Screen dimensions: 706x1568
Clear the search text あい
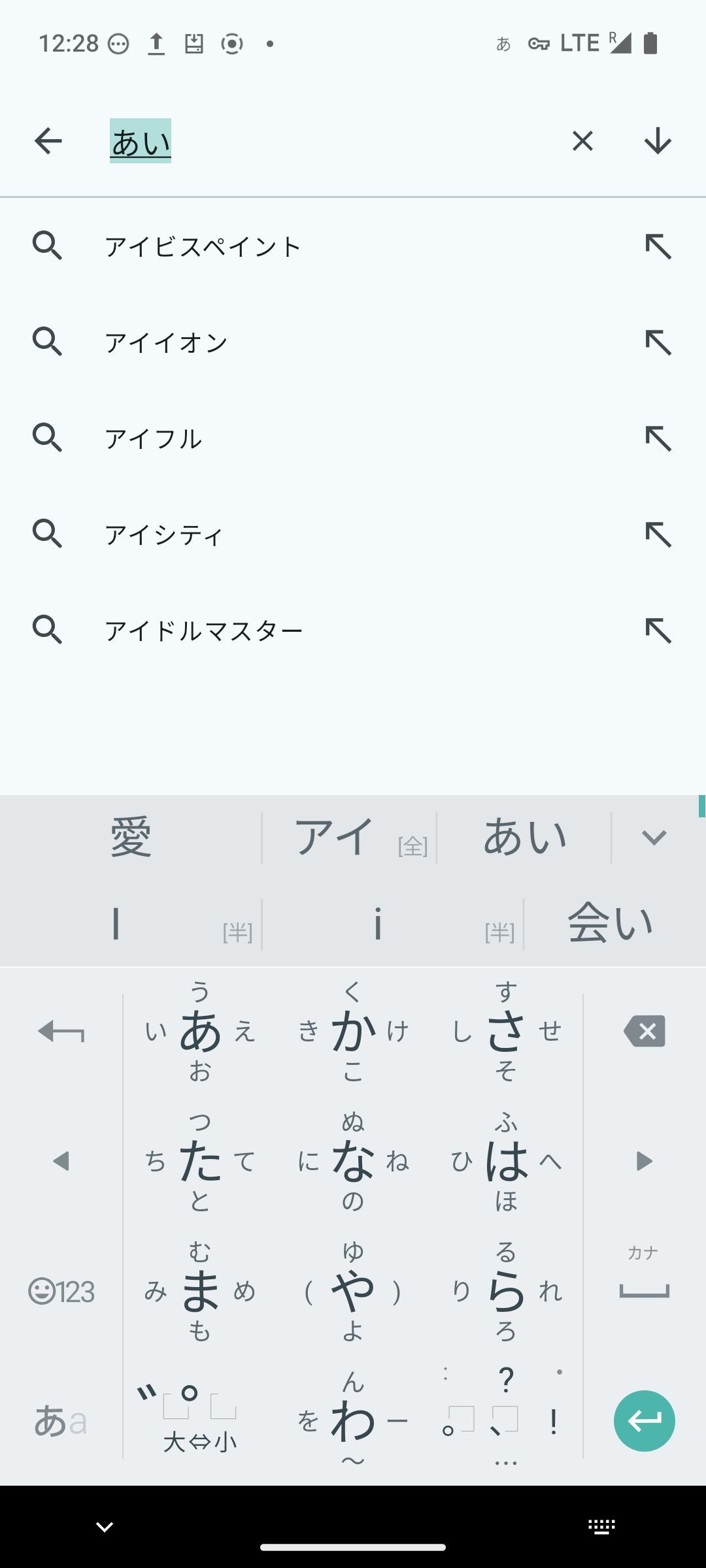[582, 141]
